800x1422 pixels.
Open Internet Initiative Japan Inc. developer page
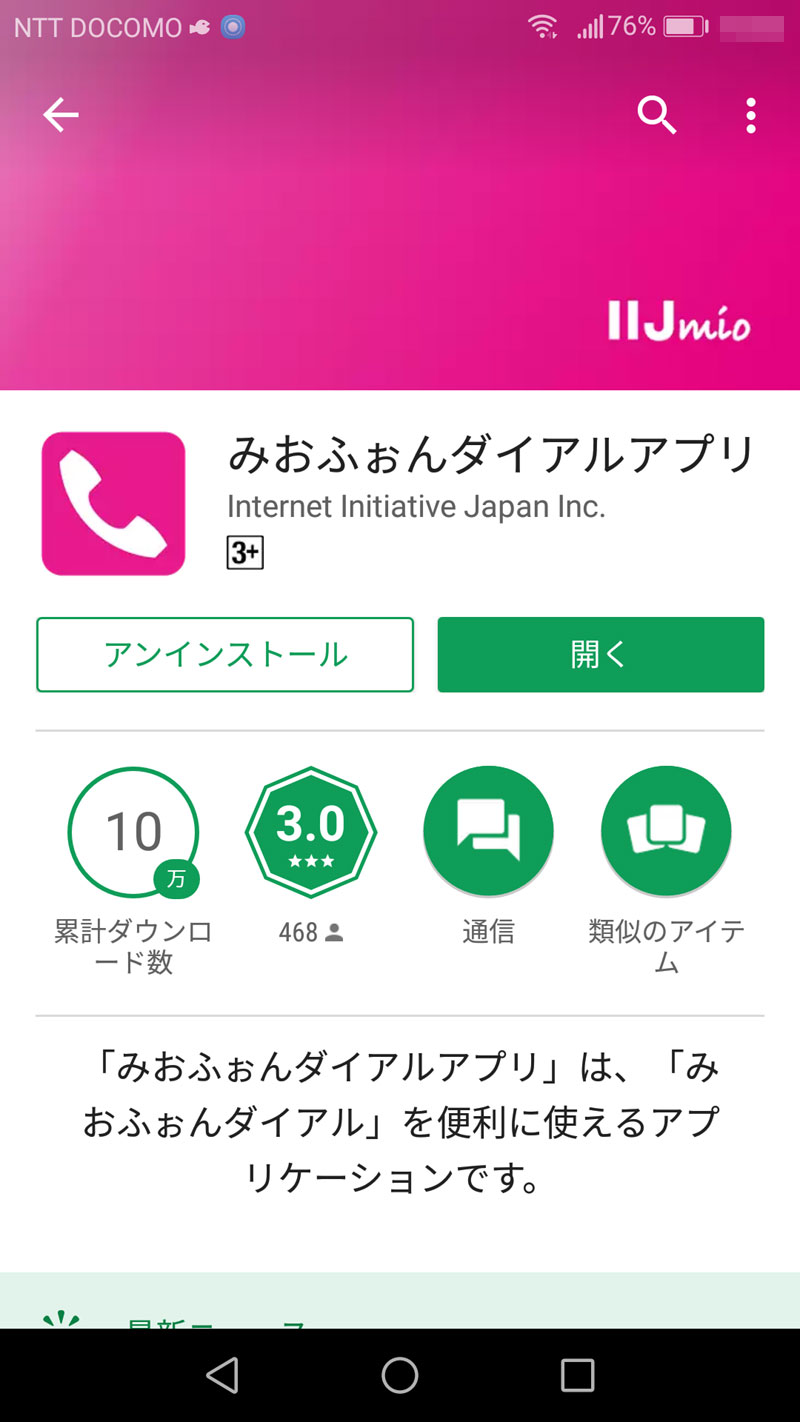click(416, 506)
